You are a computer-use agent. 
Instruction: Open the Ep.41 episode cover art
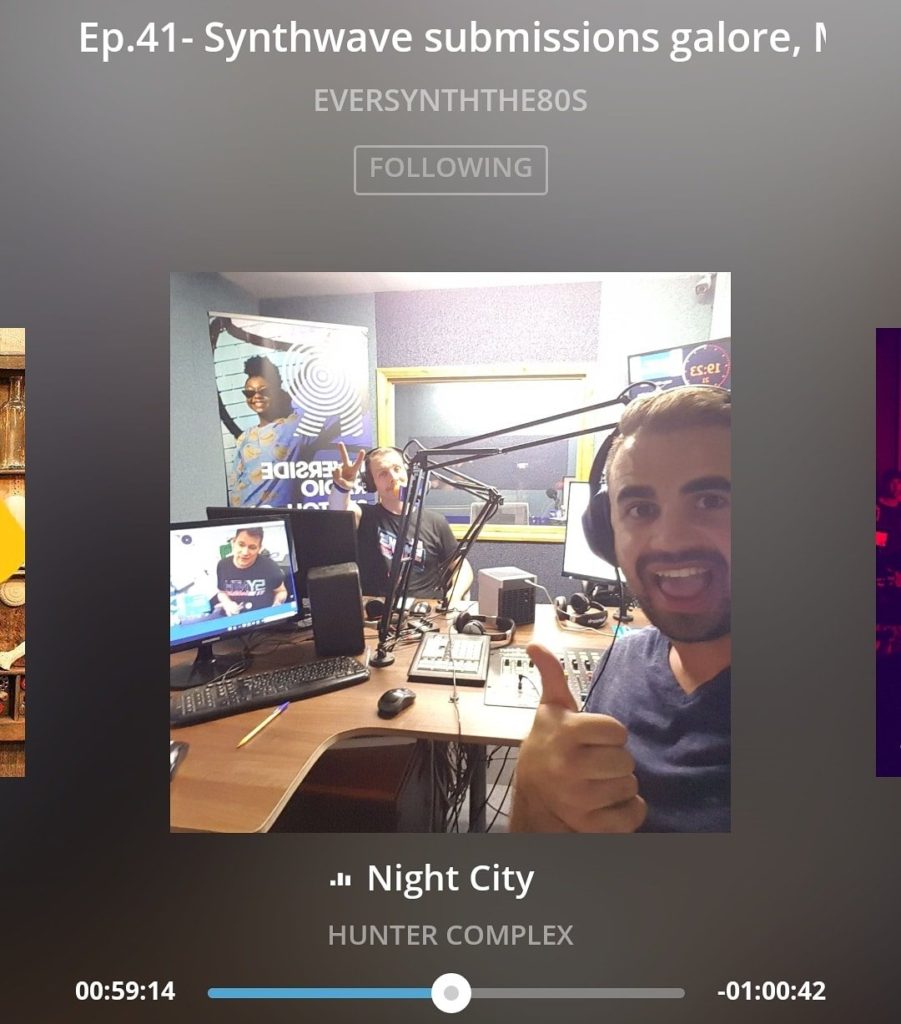(x=450, y=552)
